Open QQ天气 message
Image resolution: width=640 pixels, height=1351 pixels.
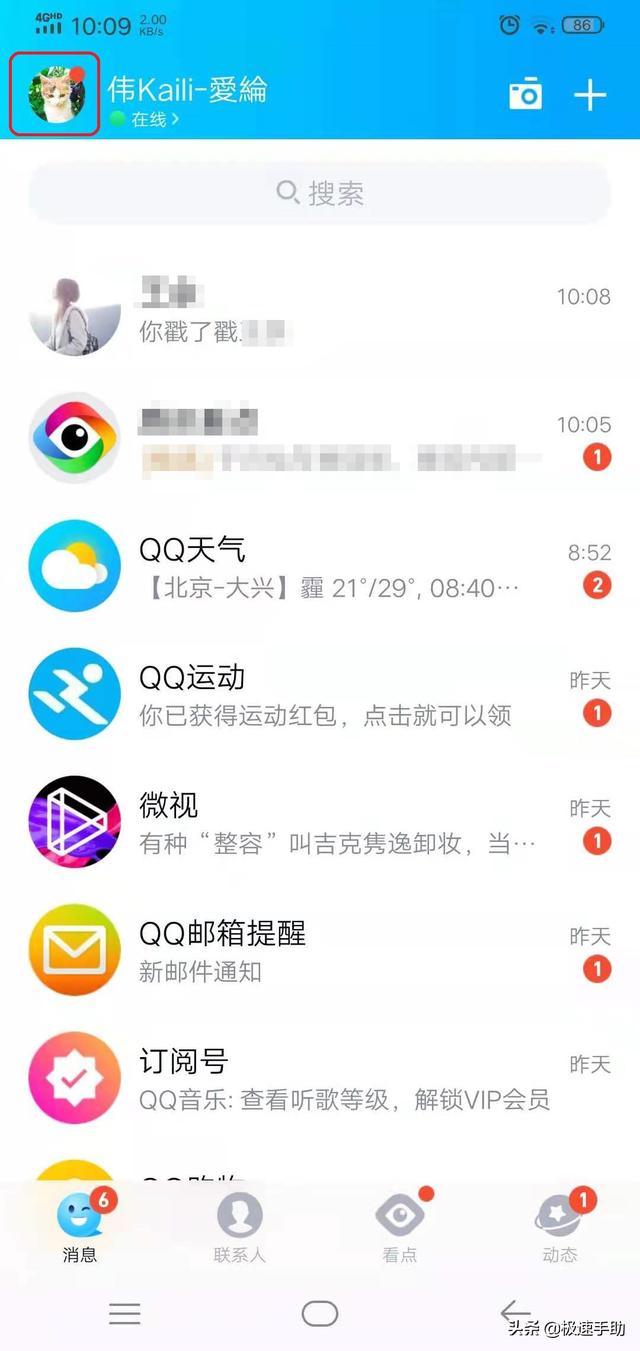tap(320, 568)
